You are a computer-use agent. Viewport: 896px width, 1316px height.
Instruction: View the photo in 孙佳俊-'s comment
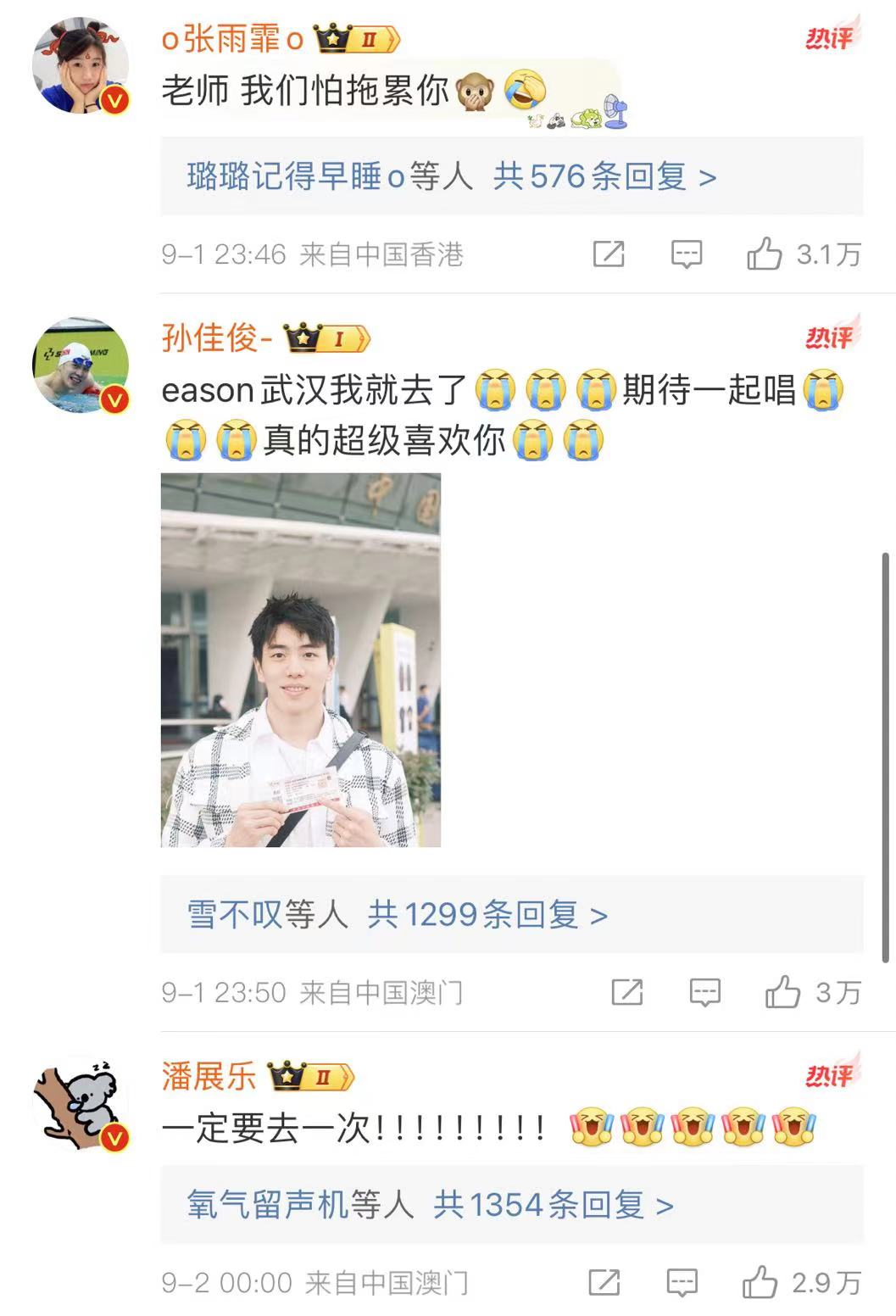coord(301,660)
